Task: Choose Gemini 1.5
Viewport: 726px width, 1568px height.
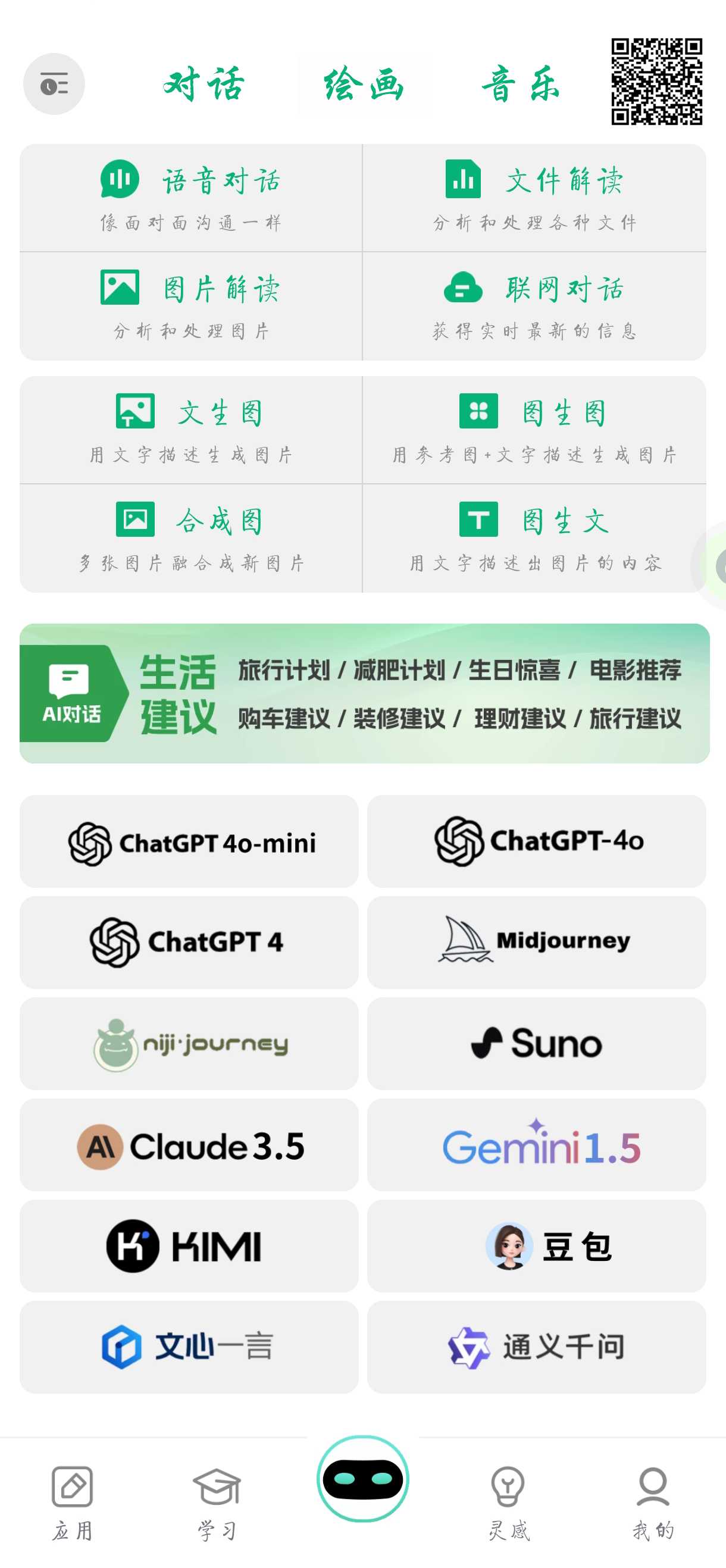Action: tap(536, 1144)
